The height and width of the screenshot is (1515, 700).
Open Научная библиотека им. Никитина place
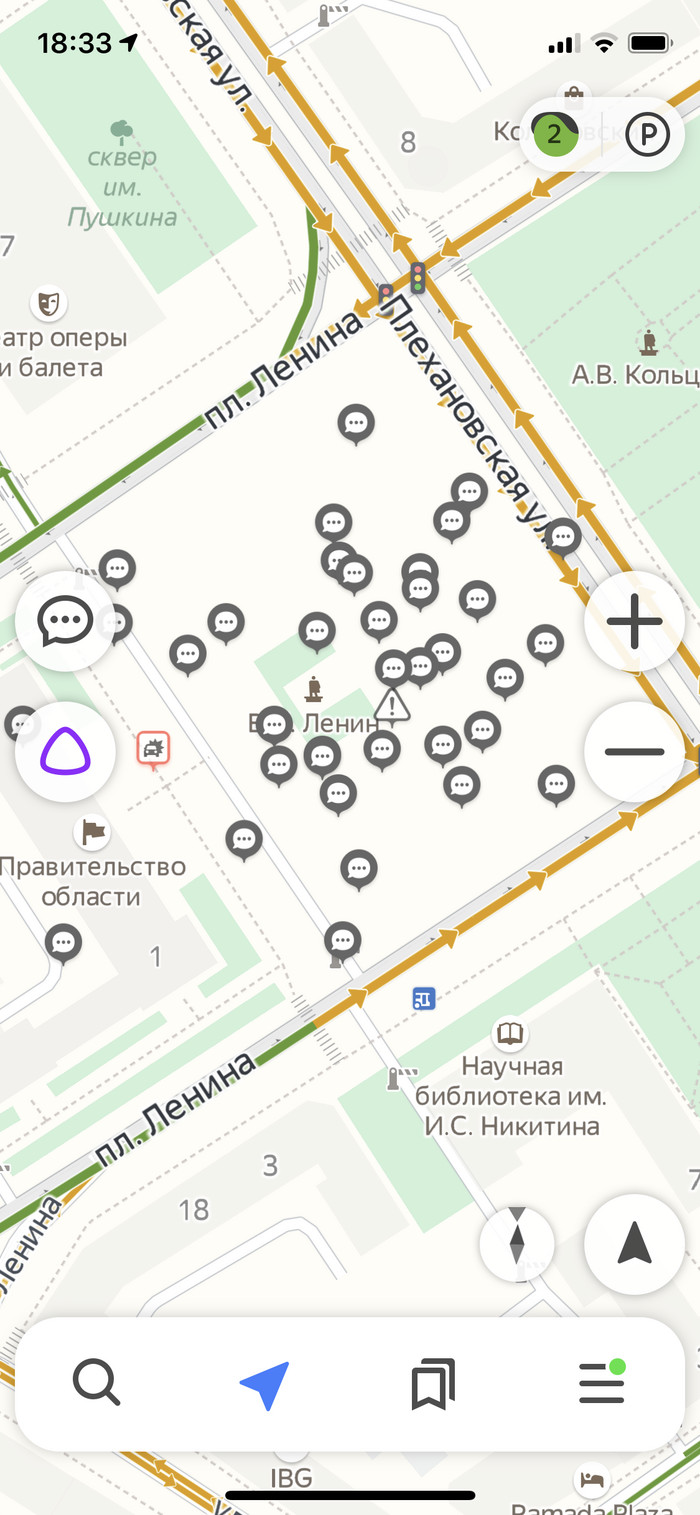[x=511, y=1032]
